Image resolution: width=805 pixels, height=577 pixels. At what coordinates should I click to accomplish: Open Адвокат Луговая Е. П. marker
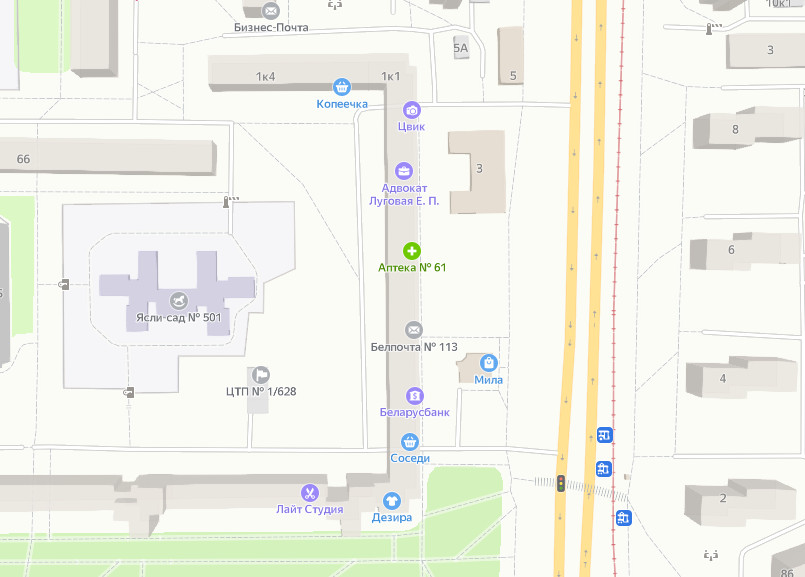coord(404,171)
